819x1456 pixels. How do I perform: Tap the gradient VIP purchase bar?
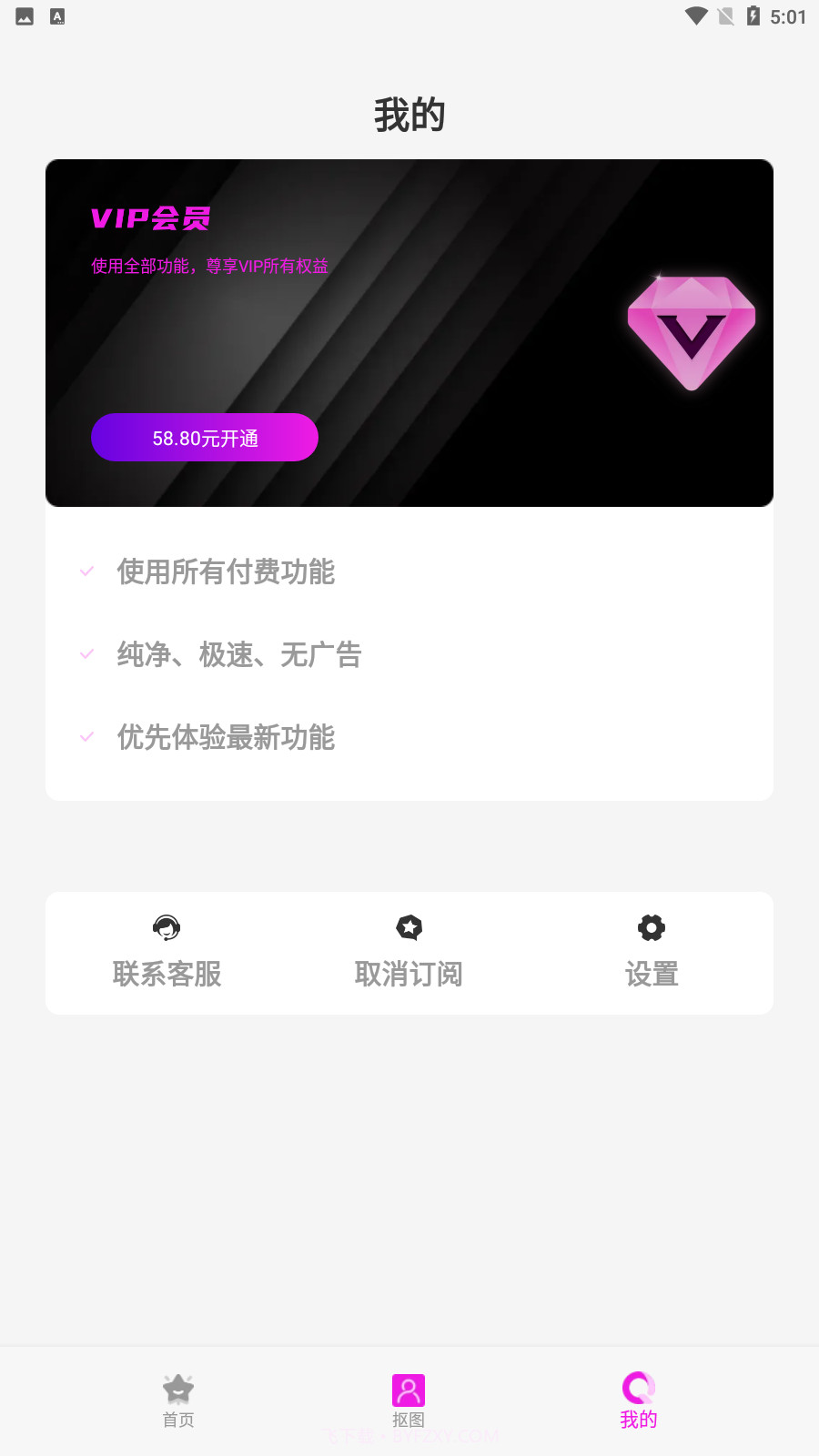point(205,438)
